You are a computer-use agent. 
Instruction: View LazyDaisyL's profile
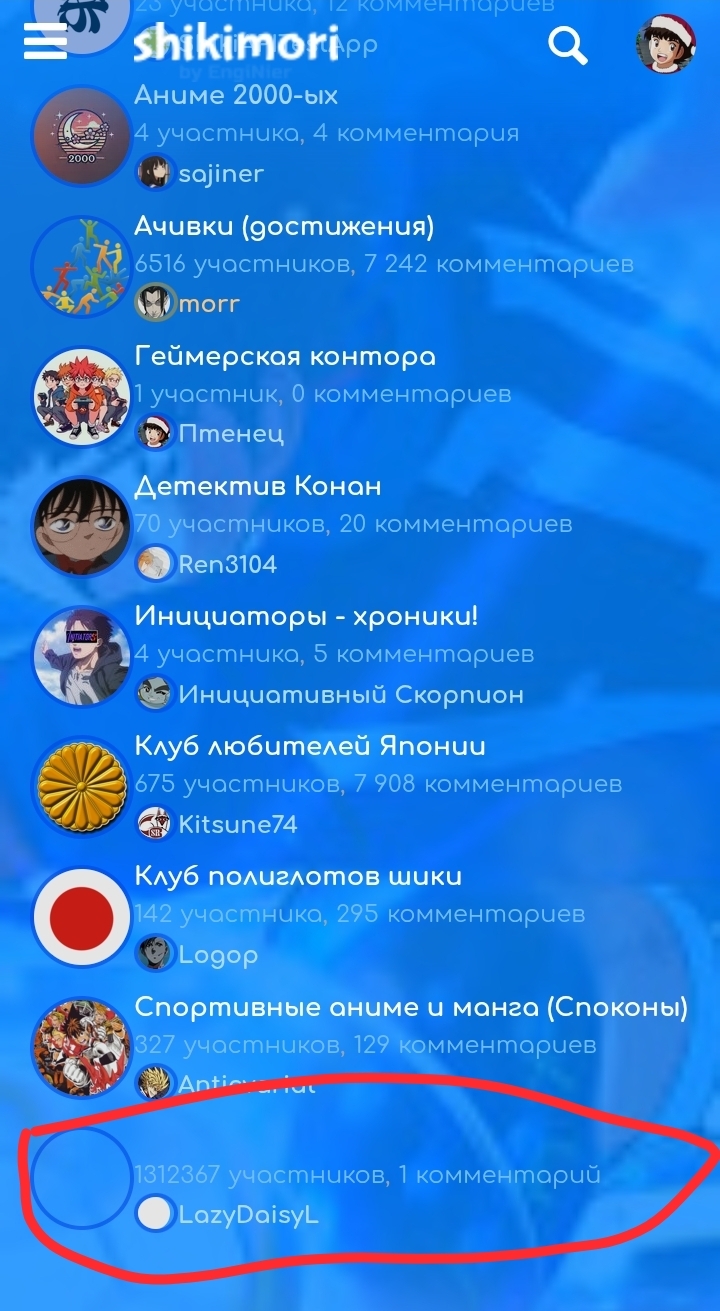click(x=248, y=1215)
